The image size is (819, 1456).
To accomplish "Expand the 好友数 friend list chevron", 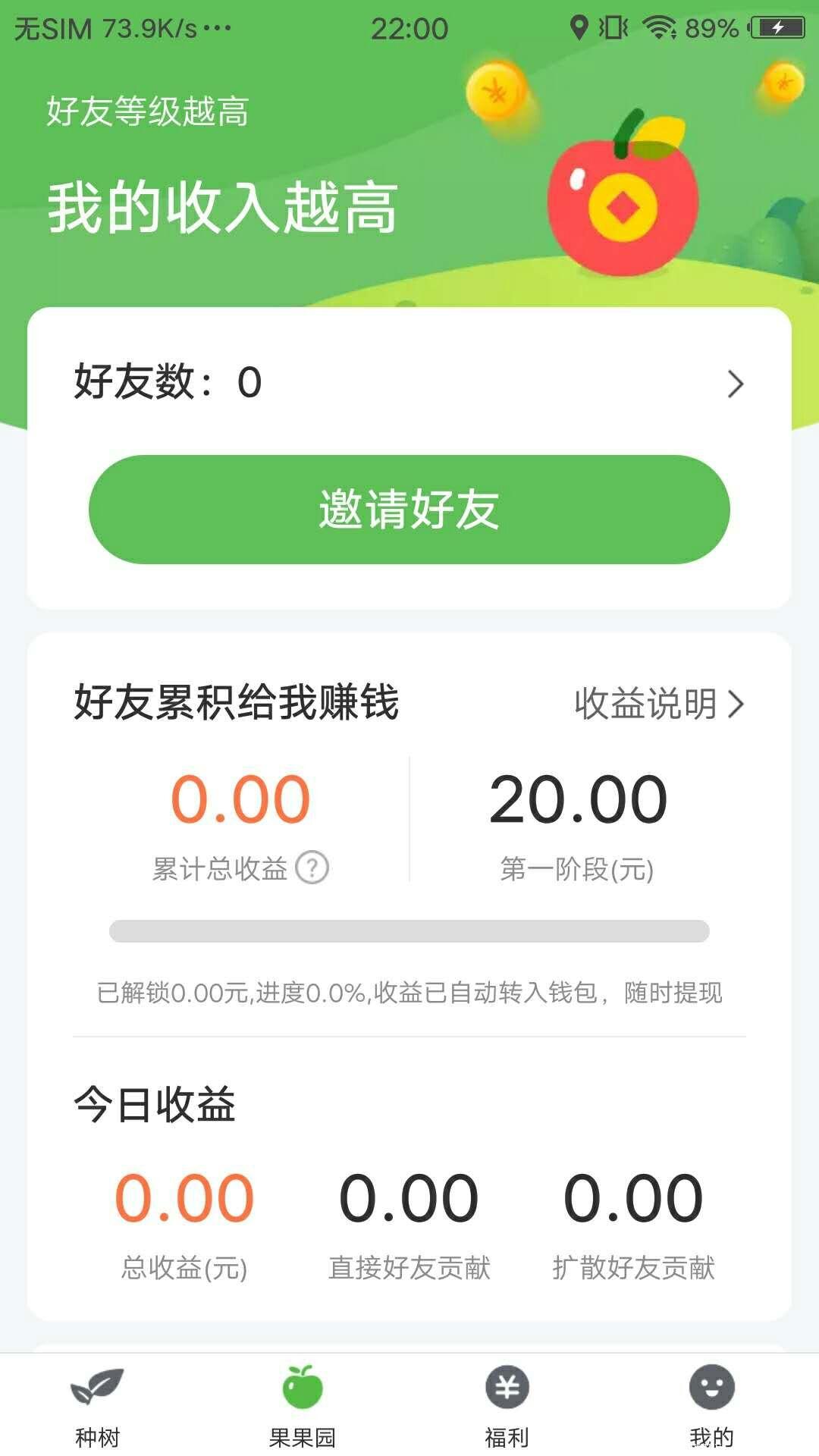I will 734,385.
